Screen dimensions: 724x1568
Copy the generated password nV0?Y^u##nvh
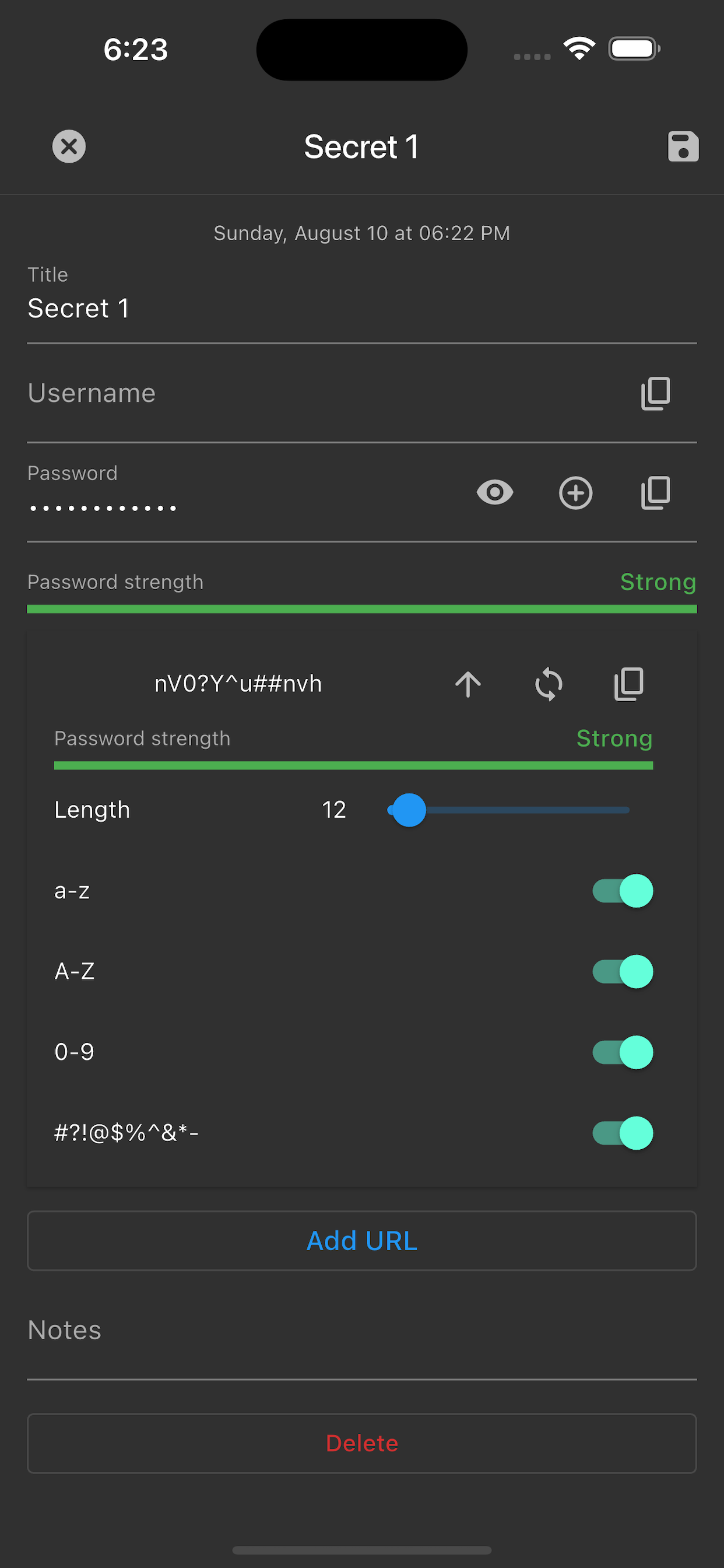click(628, 684)
